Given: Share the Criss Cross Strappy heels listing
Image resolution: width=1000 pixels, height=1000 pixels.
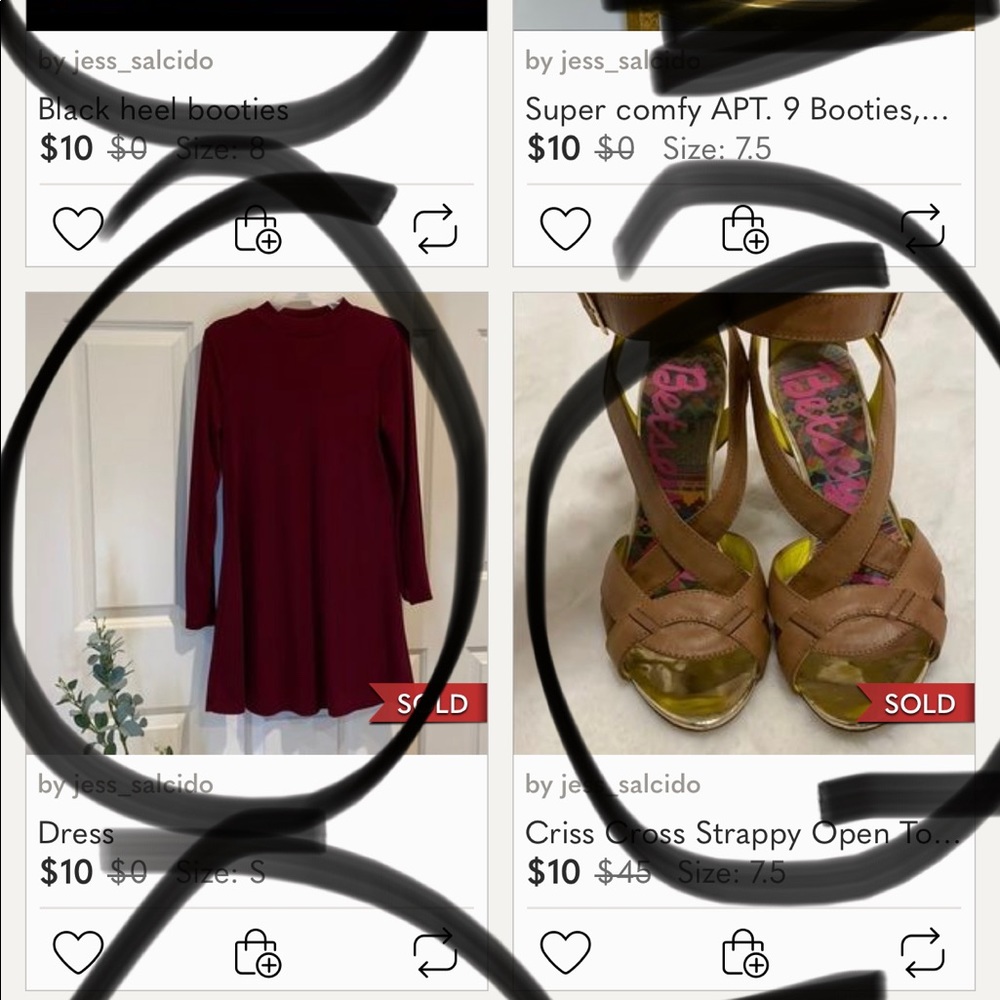Looking at the screenshot, I should pos(922,952).
